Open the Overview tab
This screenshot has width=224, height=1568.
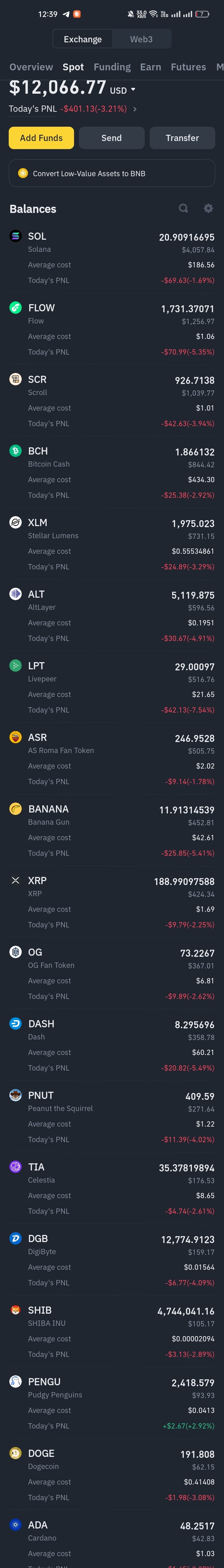tap(31, 67)
